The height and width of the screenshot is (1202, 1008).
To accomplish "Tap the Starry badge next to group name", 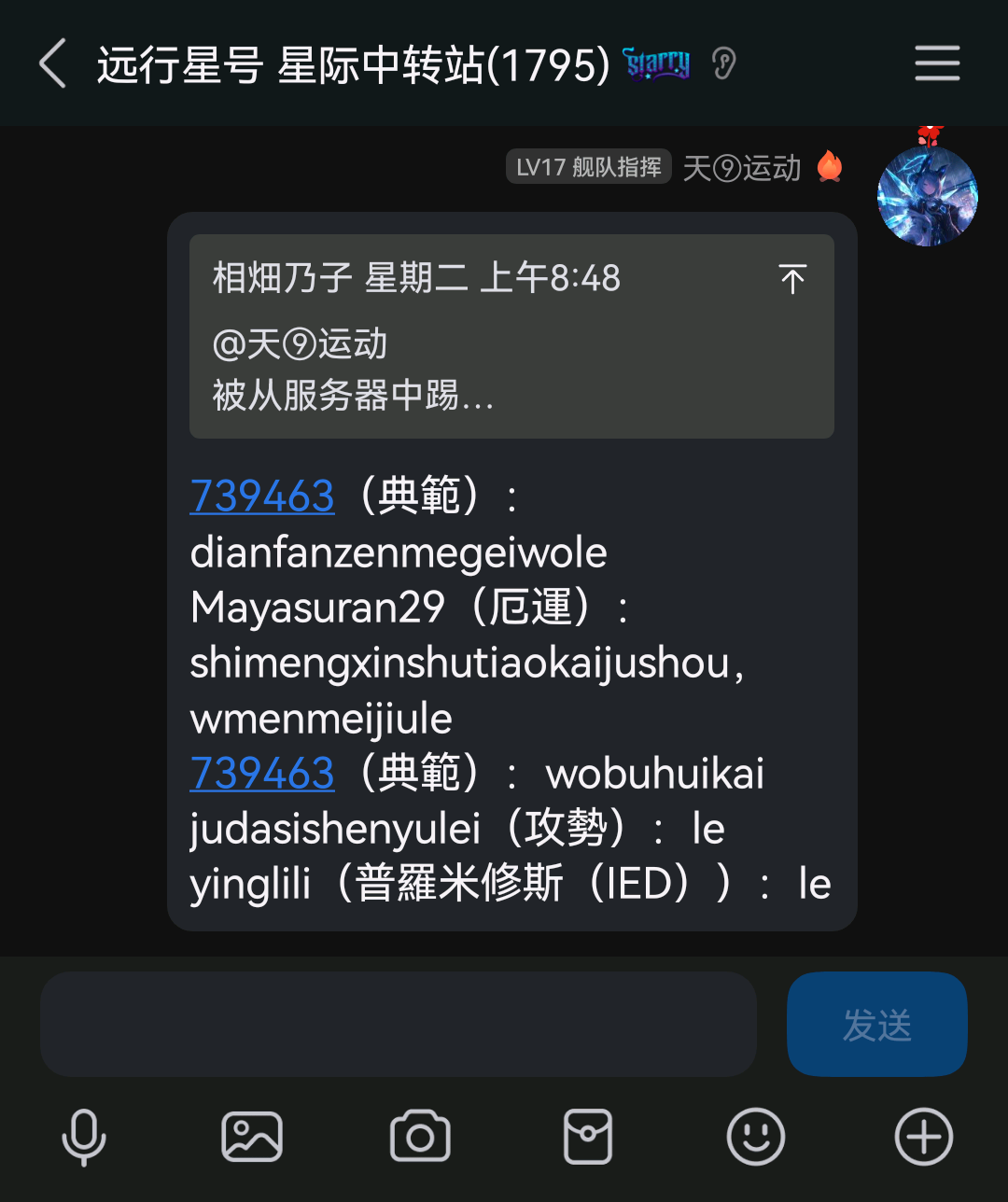I will (x=656, y=63).
